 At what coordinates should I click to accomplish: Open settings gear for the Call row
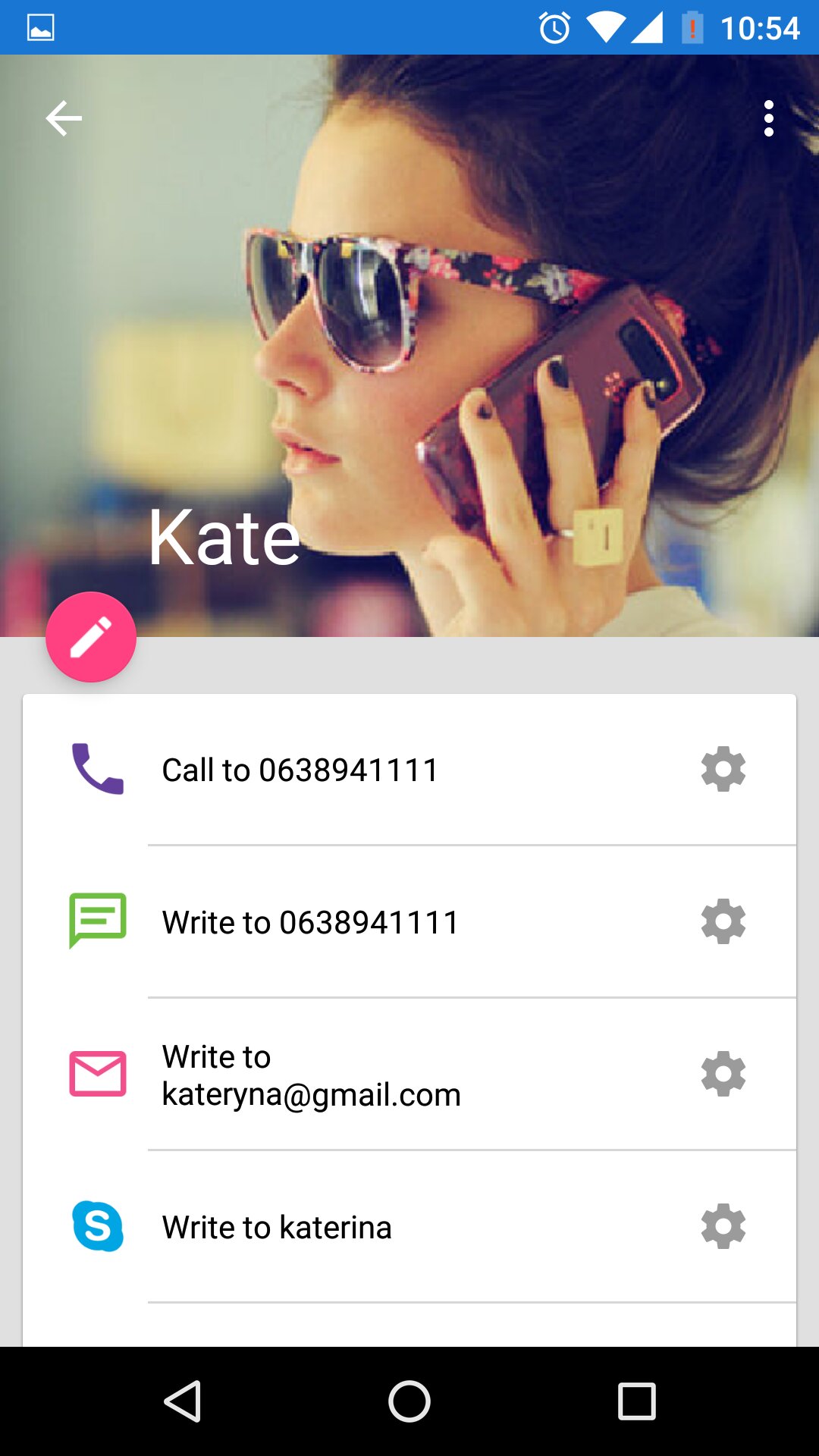pyautogui.click(x=723, y=769)
